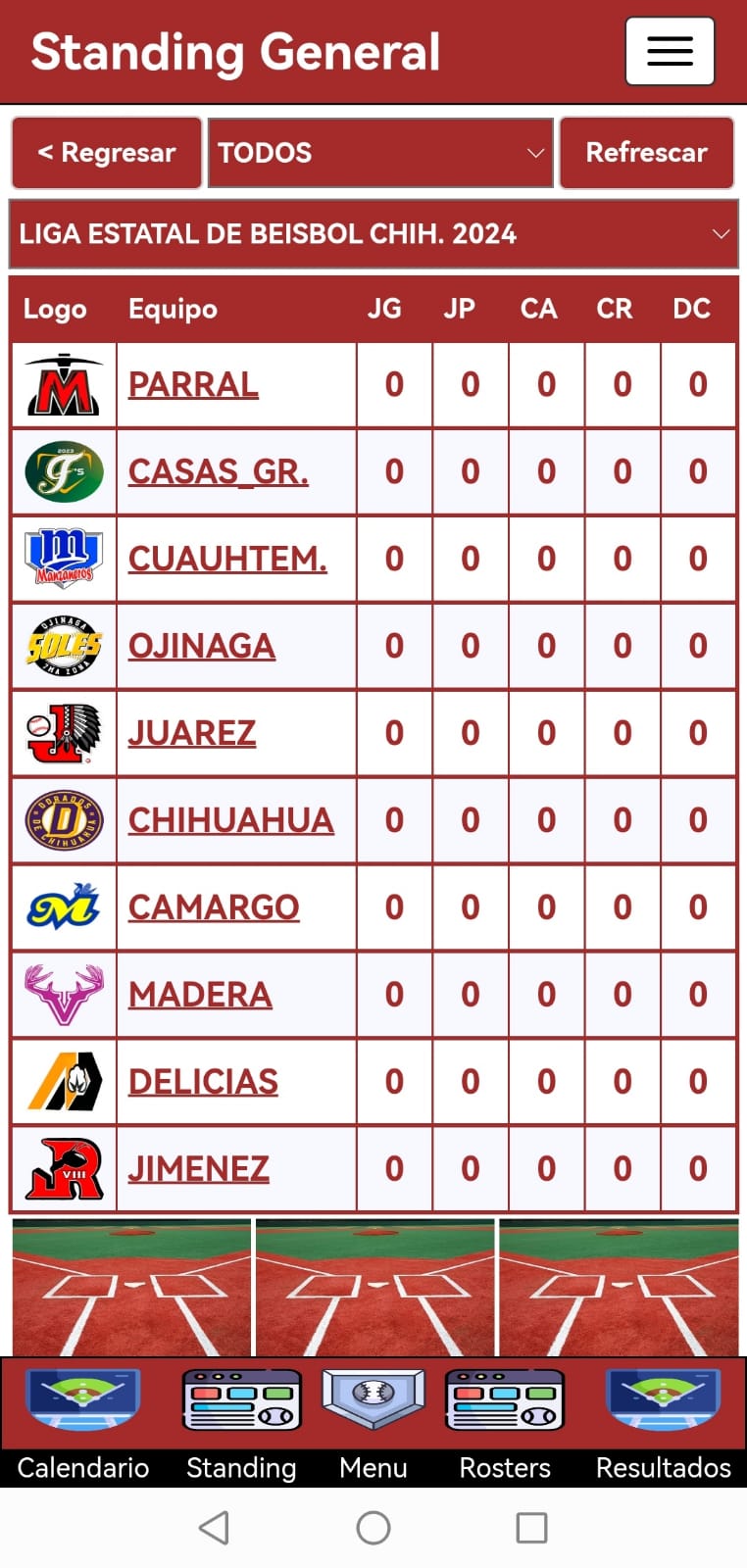Open the PARRAL team link
This screenshot has height=1568, width=747.
(193, 384)
